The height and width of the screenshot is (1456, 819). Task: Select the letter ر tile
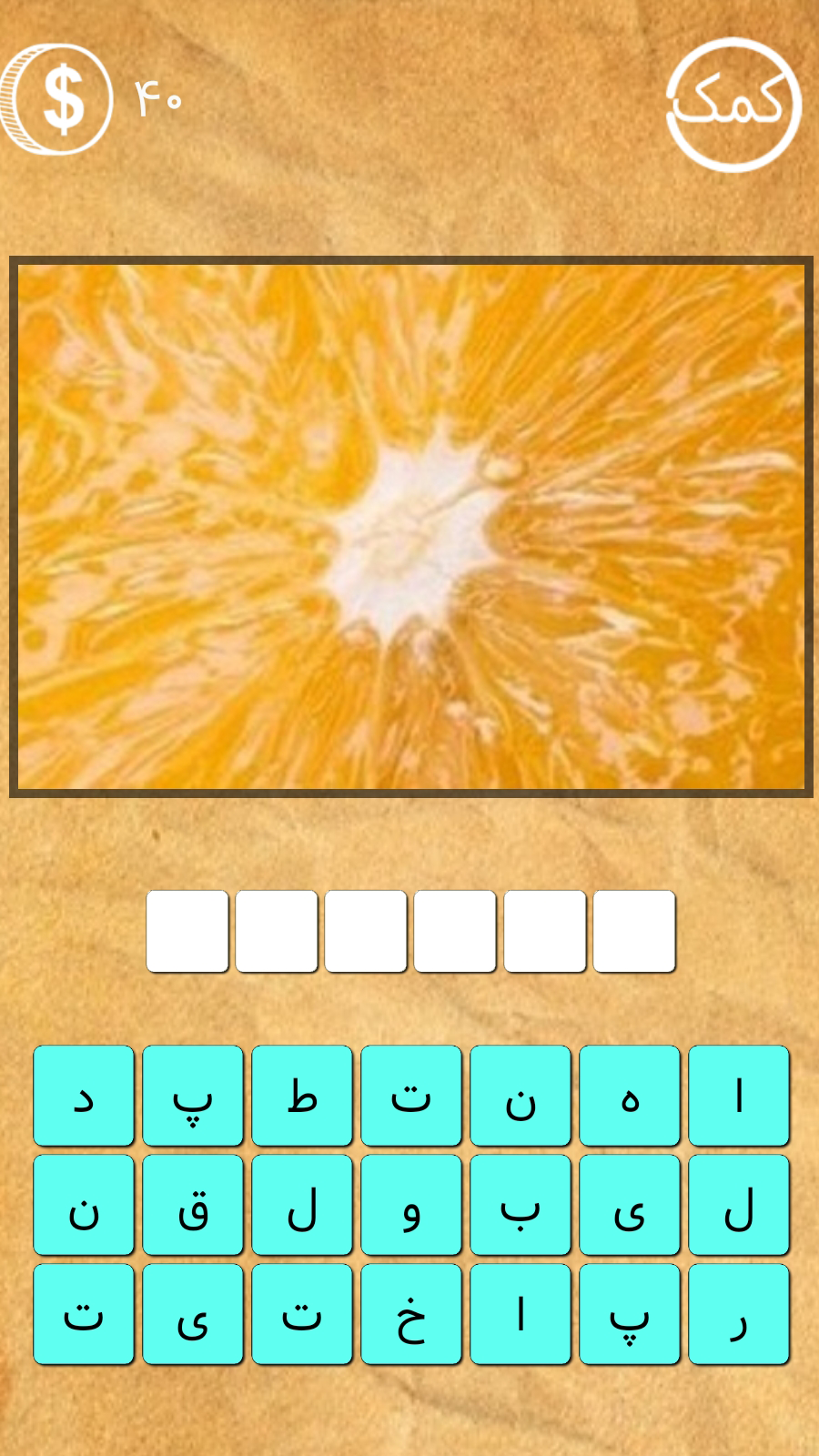pos(739,1314)
